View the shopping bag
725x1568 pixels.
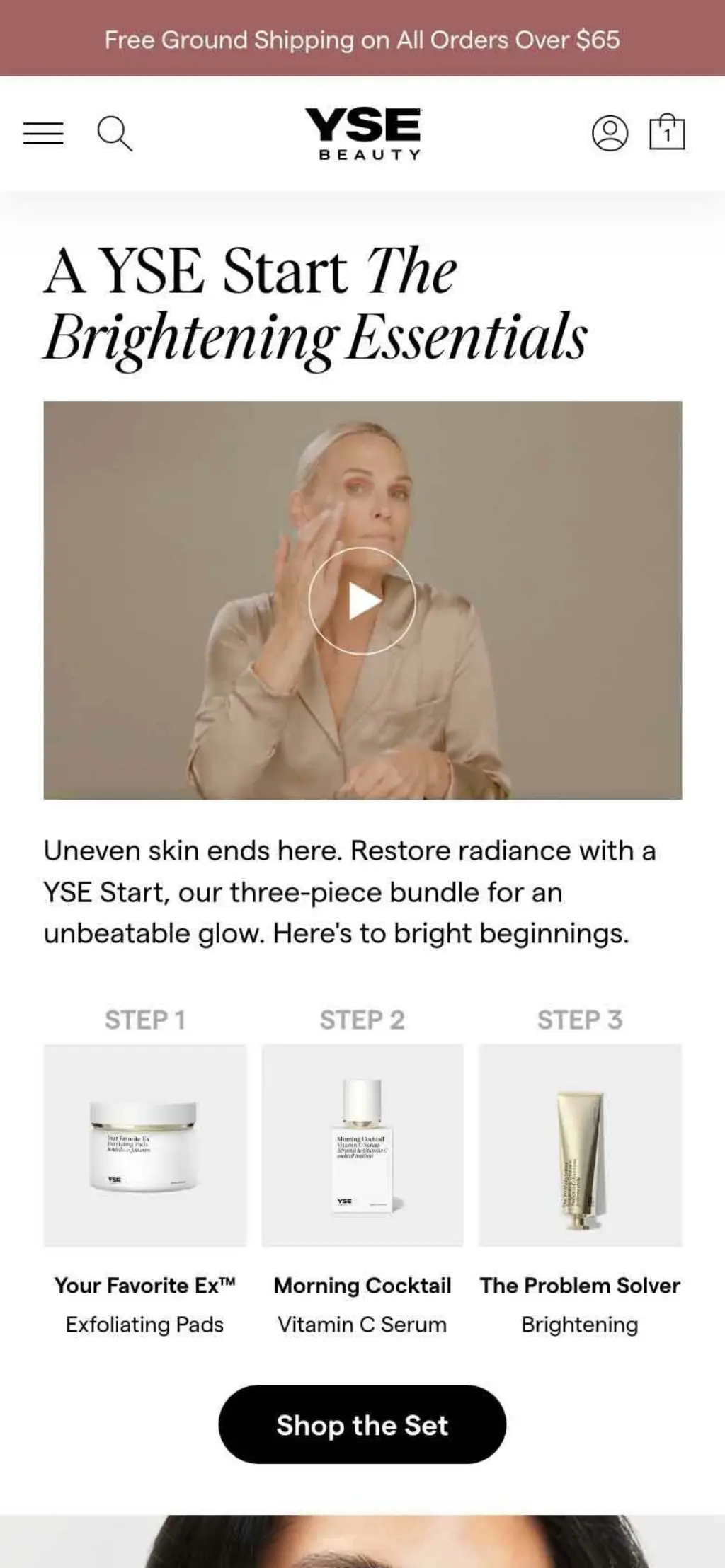point(667,132)
